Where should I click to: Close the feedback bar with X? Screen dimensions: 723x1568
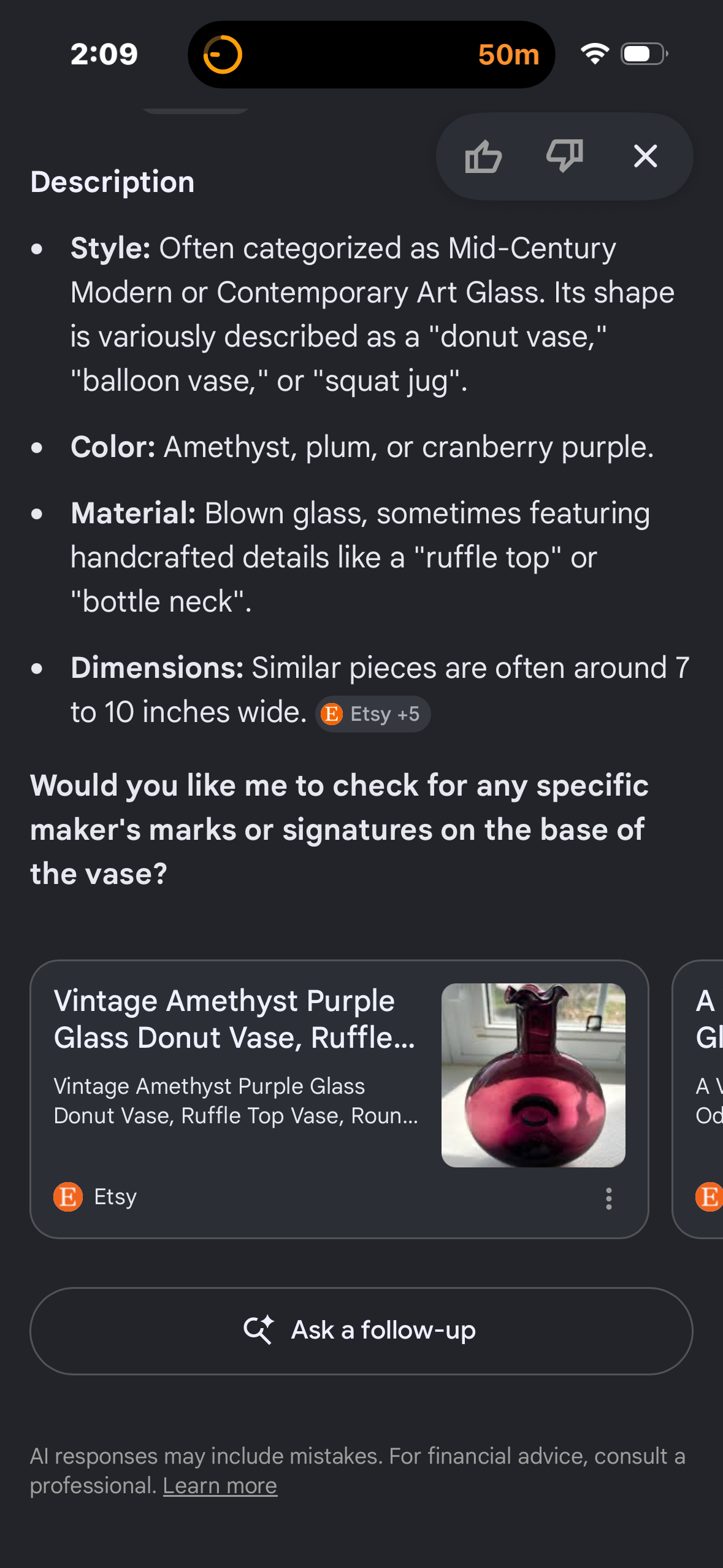[x=645, y=156]
